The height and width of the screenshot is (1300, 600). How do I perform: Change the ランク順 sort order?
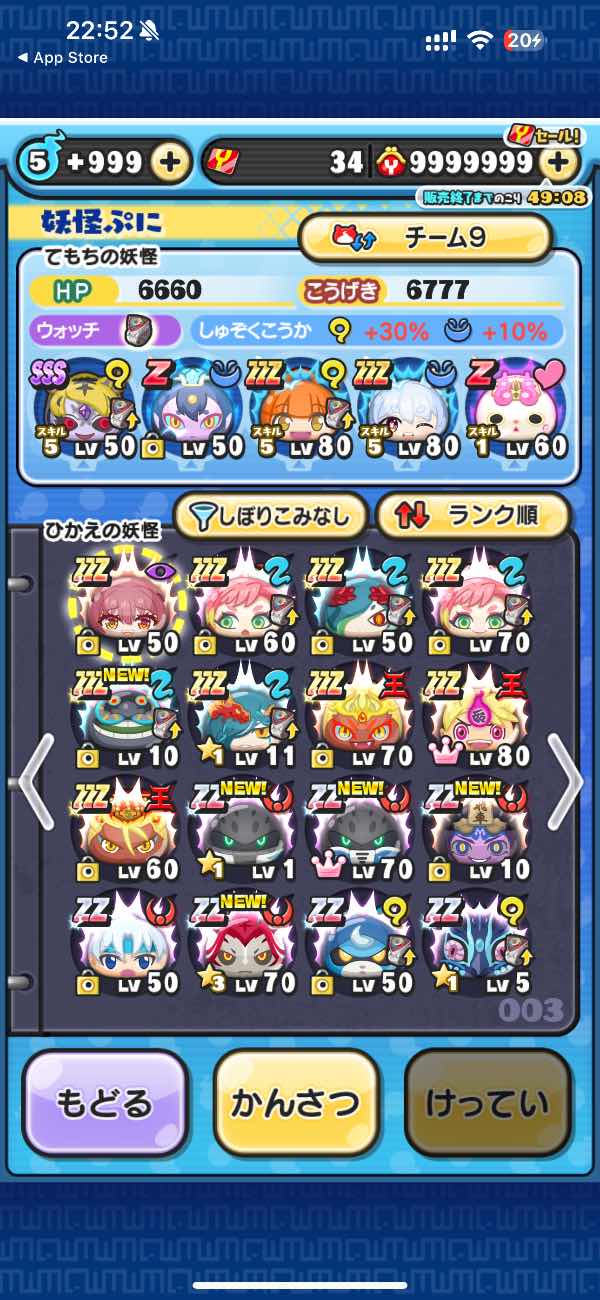click(x=472, y=516)
